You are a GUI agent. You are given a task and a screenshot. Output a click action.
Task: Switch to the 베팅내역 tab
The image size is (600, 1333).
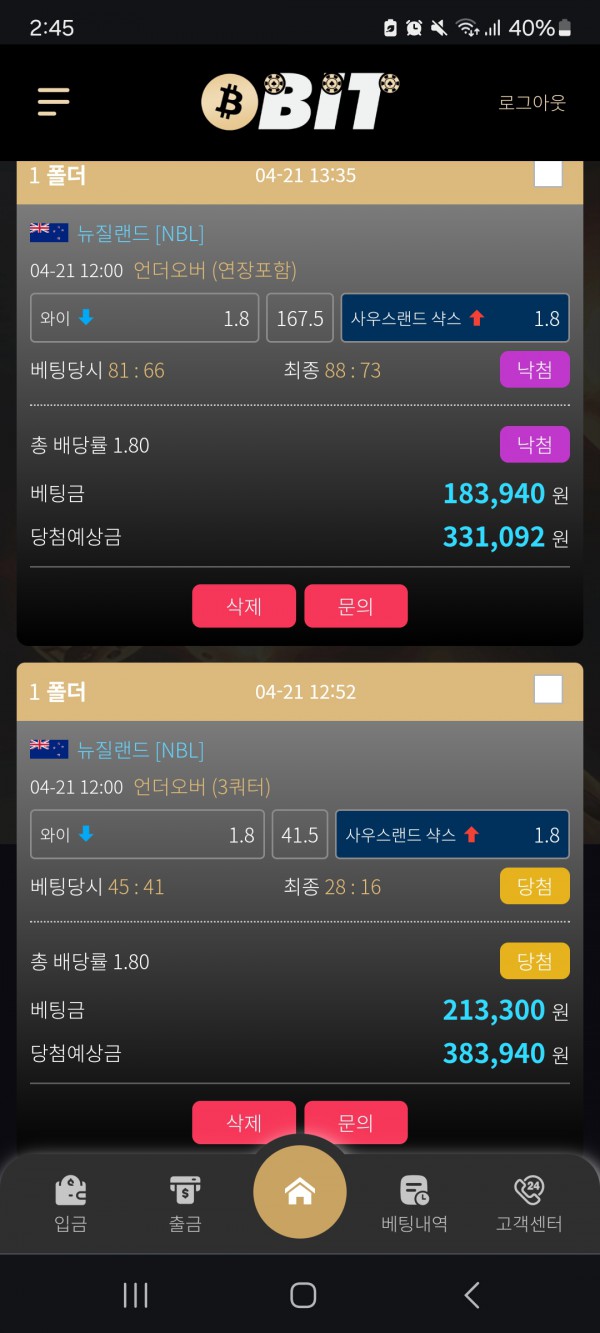tap(414, 1203)
